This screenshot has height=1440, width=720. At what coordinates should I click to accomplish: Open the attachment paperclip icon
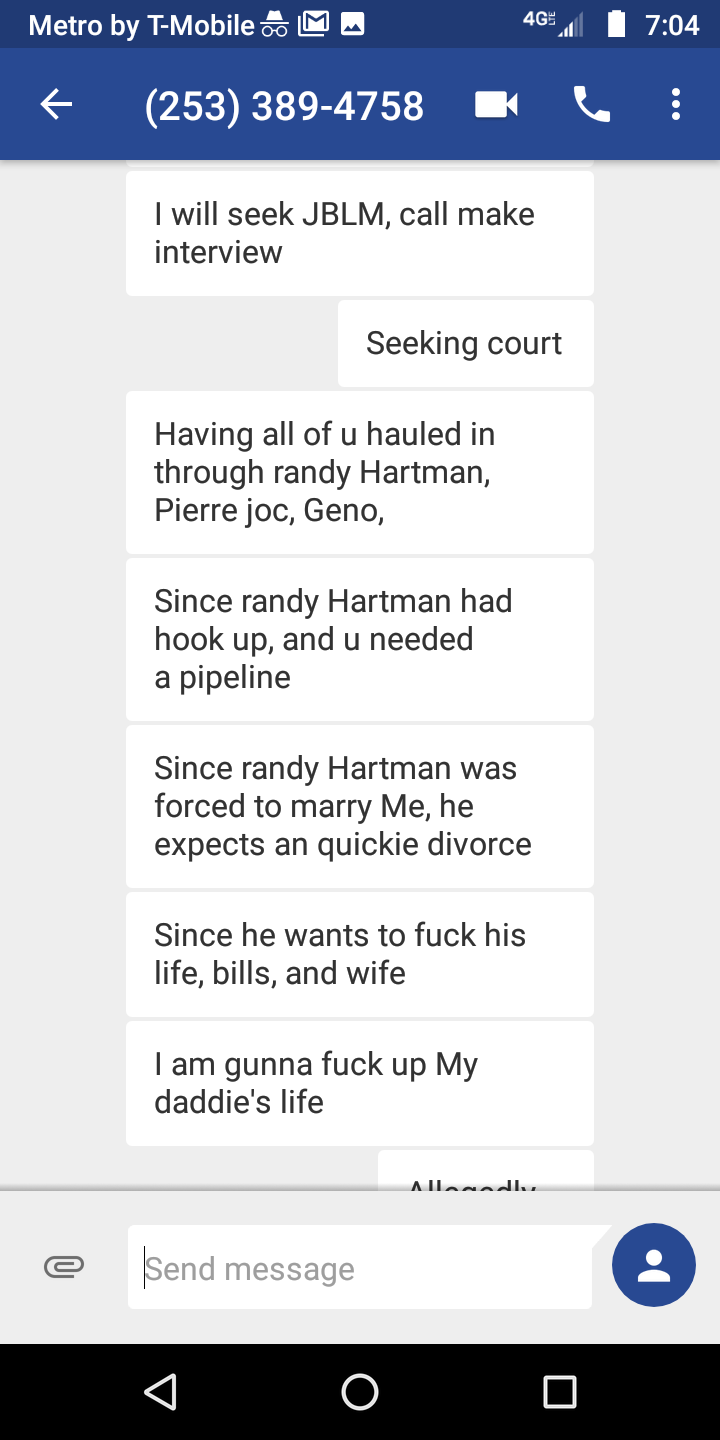click(x=63, y=1266)
